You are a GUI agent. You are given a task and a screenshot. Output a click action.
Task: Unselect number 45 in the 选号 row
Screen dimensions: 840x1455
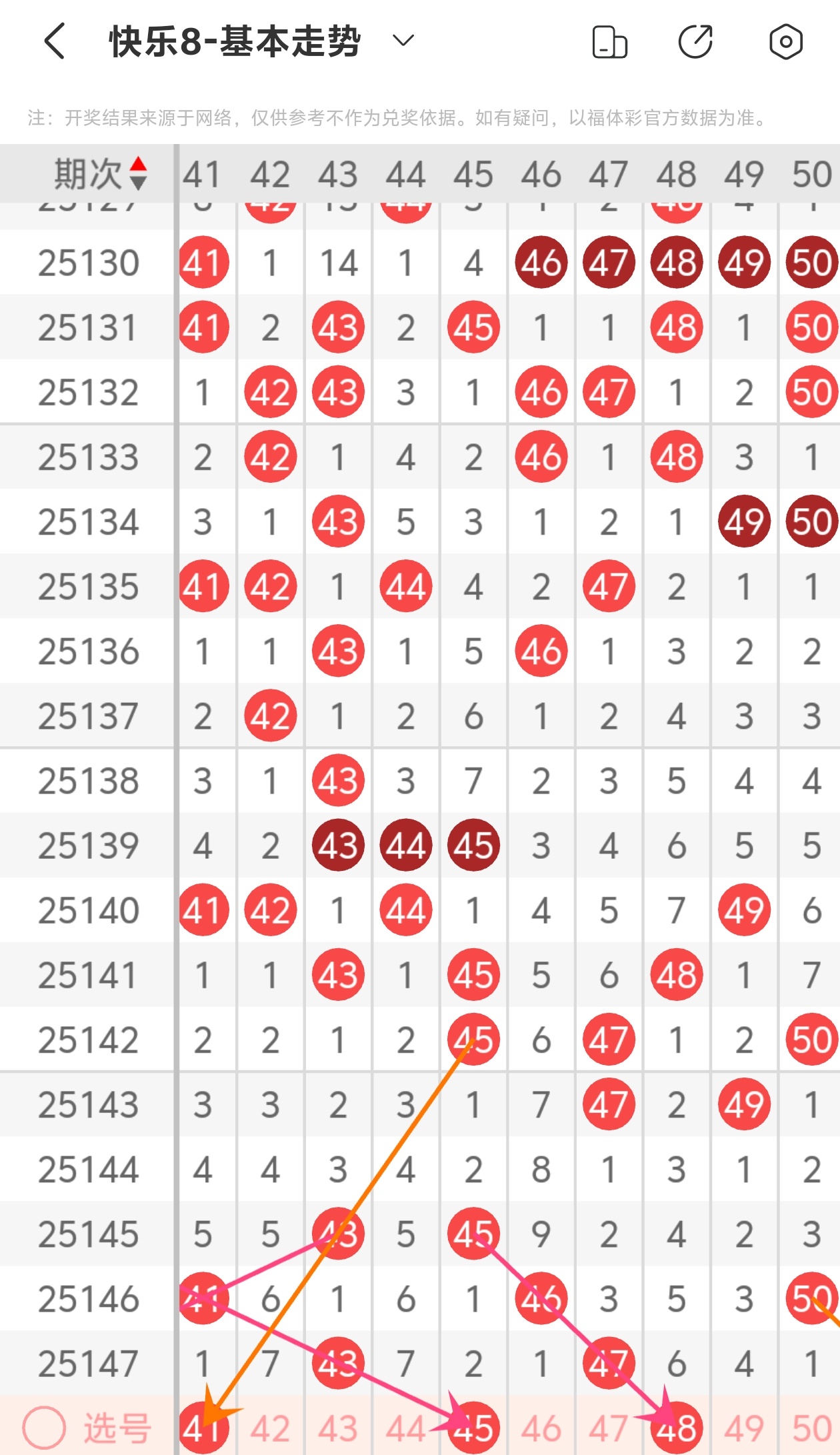(x=473, y=1428)
